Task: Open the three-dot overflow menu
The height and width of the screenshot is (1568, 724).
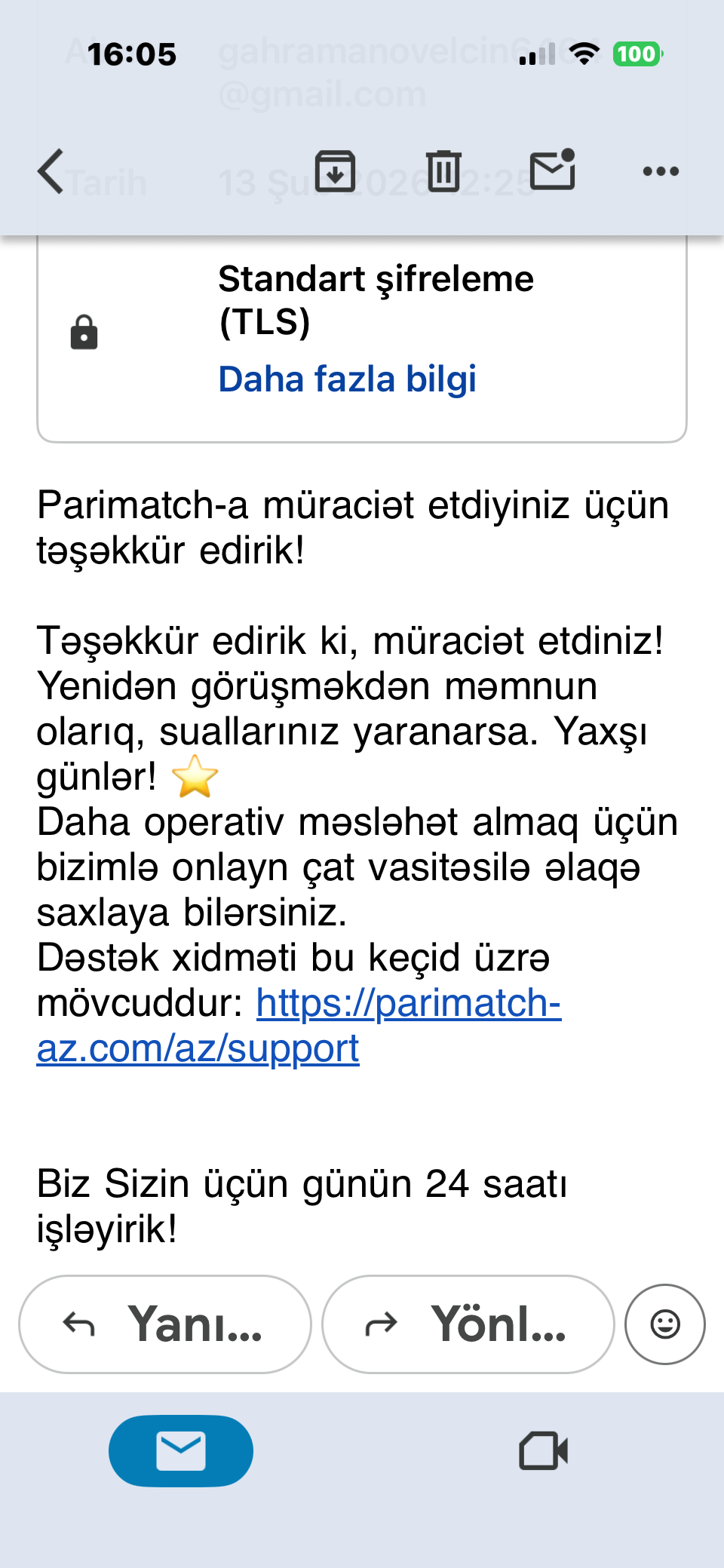Action: (x=661, y=171)
